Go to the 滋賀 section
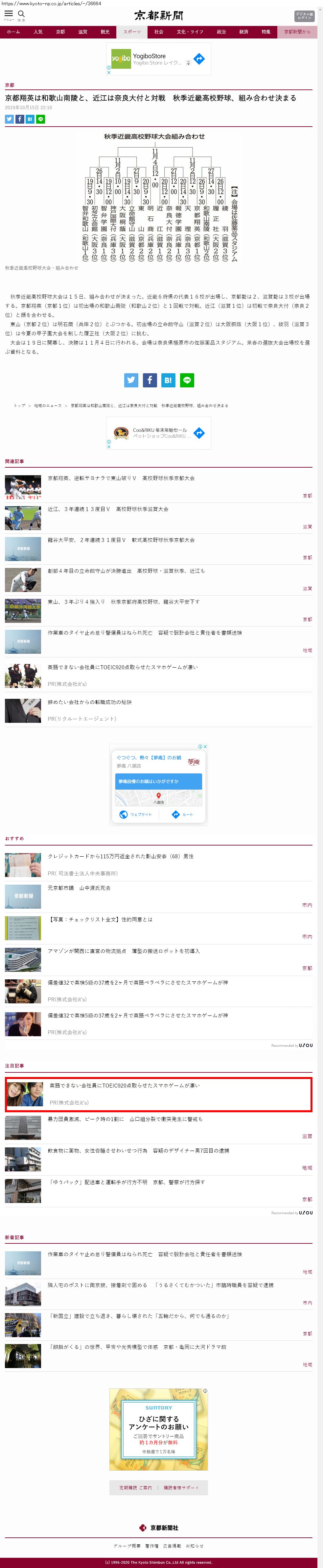The height and width of the screenshot is (1568, 323). tap(83, 32)
